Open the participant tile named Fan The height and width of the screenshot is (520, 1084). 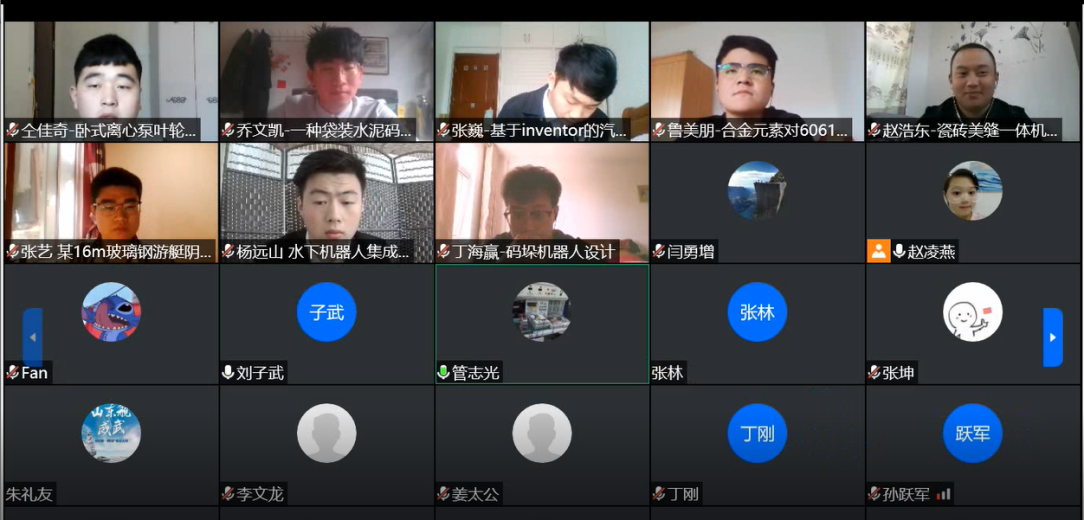click(x=110, y=322)
